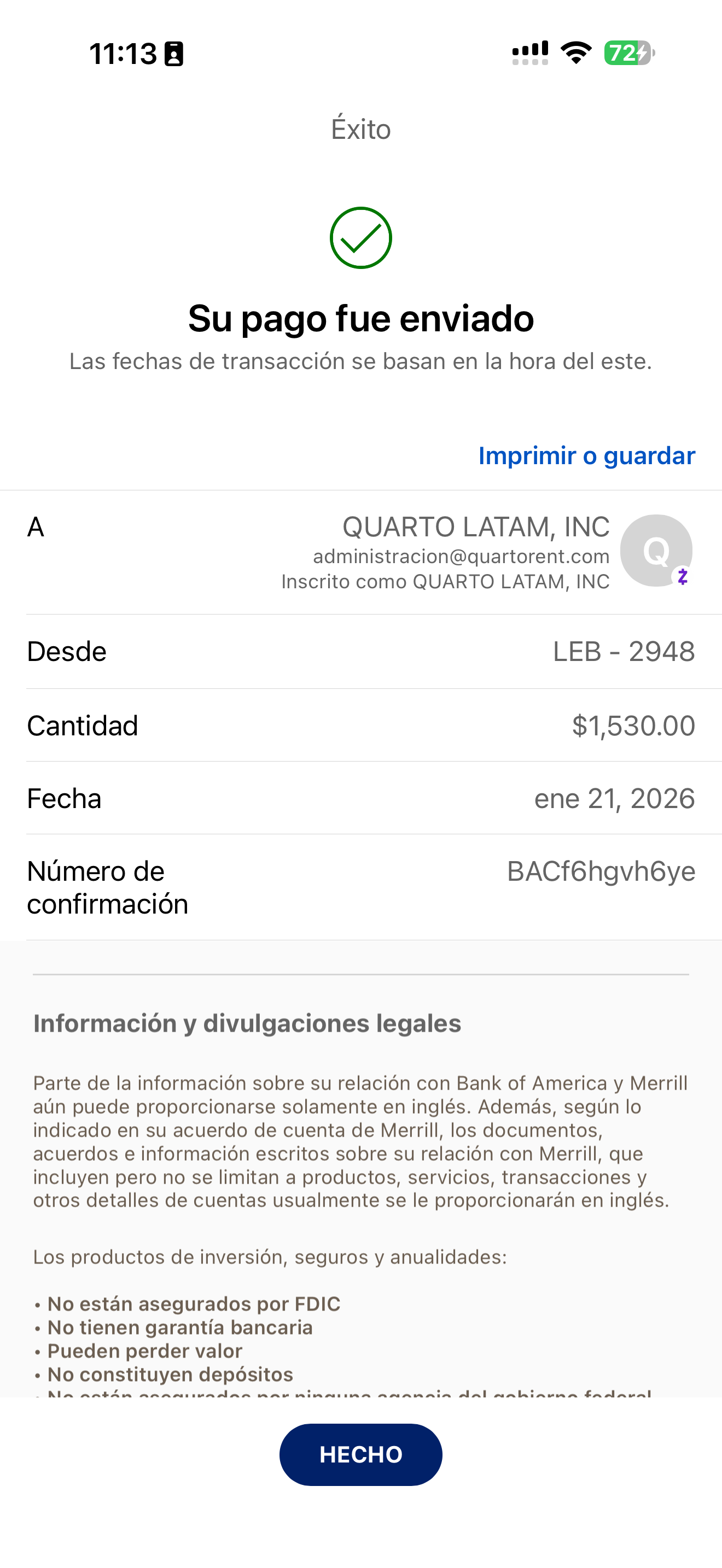The height and width of the screenshot is (1568, 722).
Task: Confirm with the HECHO button
Action: point(360,1454)
